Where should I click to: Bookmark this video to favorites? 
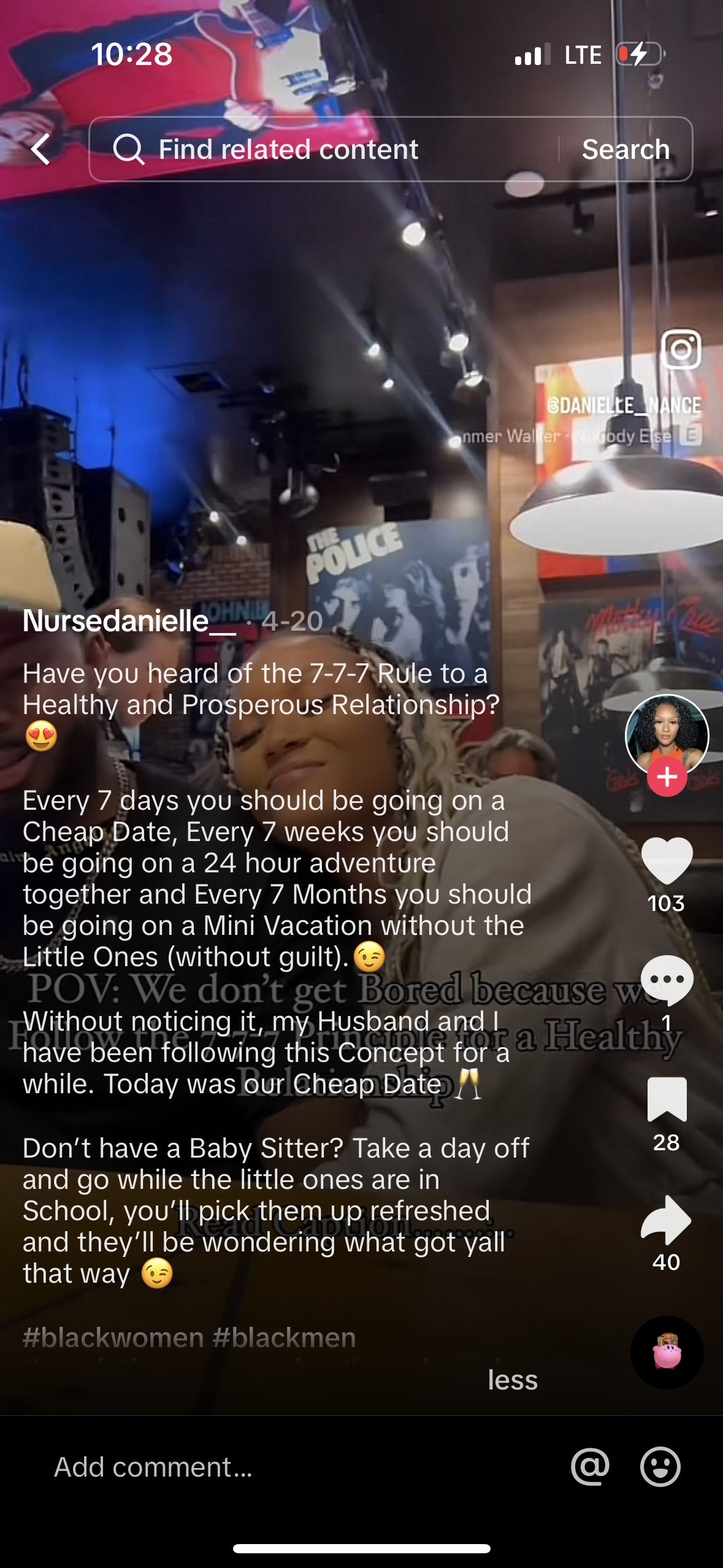click(x=667, y=1099)
